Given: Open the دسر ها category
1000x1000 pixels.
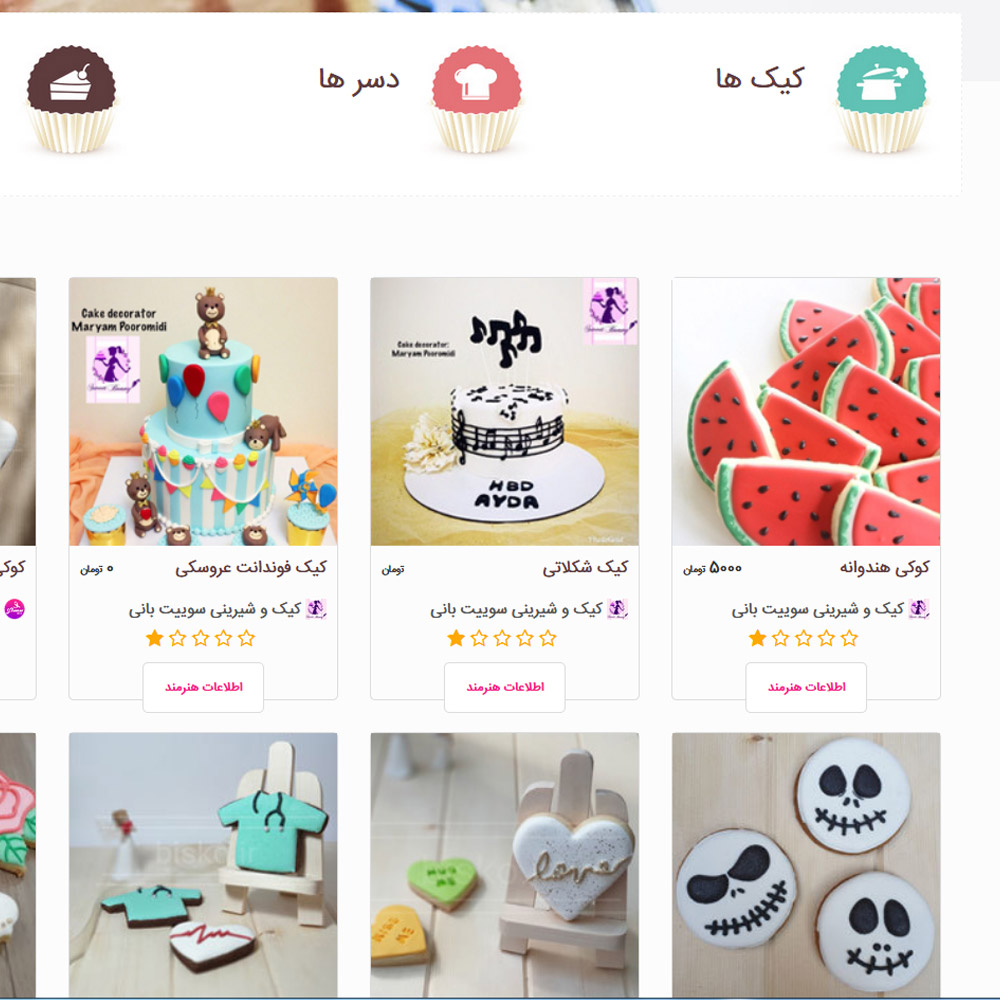Looking at the screenshot, I should [x=359, y=78].
